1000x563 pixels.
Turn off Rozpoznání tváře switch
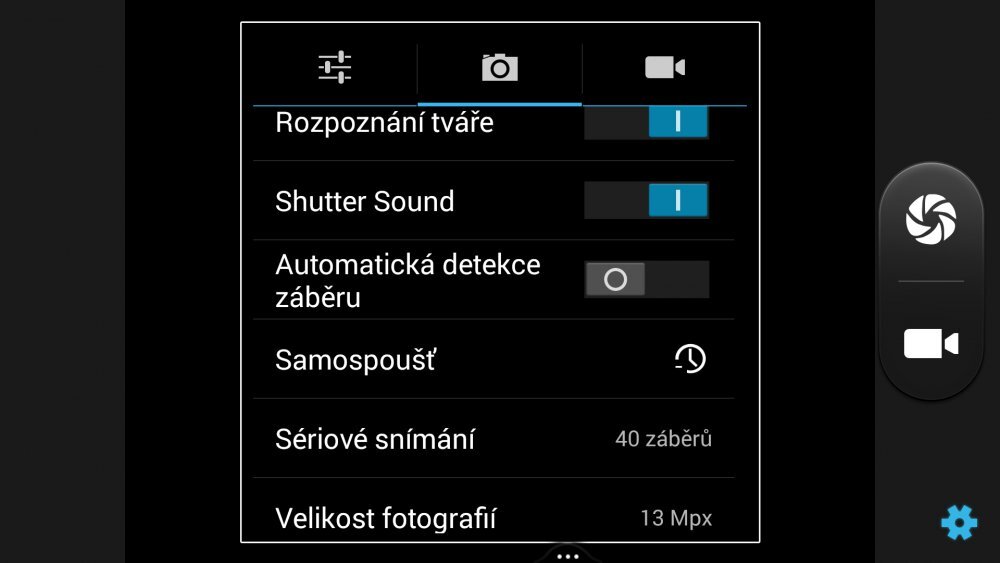(x=646, y=123)
